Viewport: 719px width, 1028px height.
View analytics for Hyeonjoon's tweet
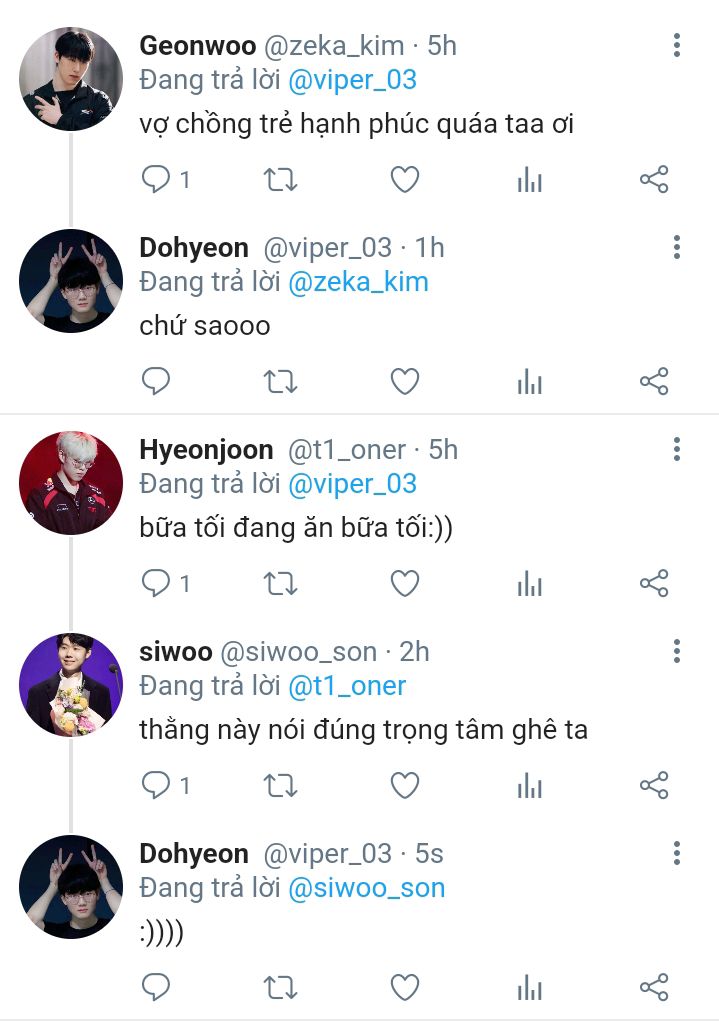[529, 583]
